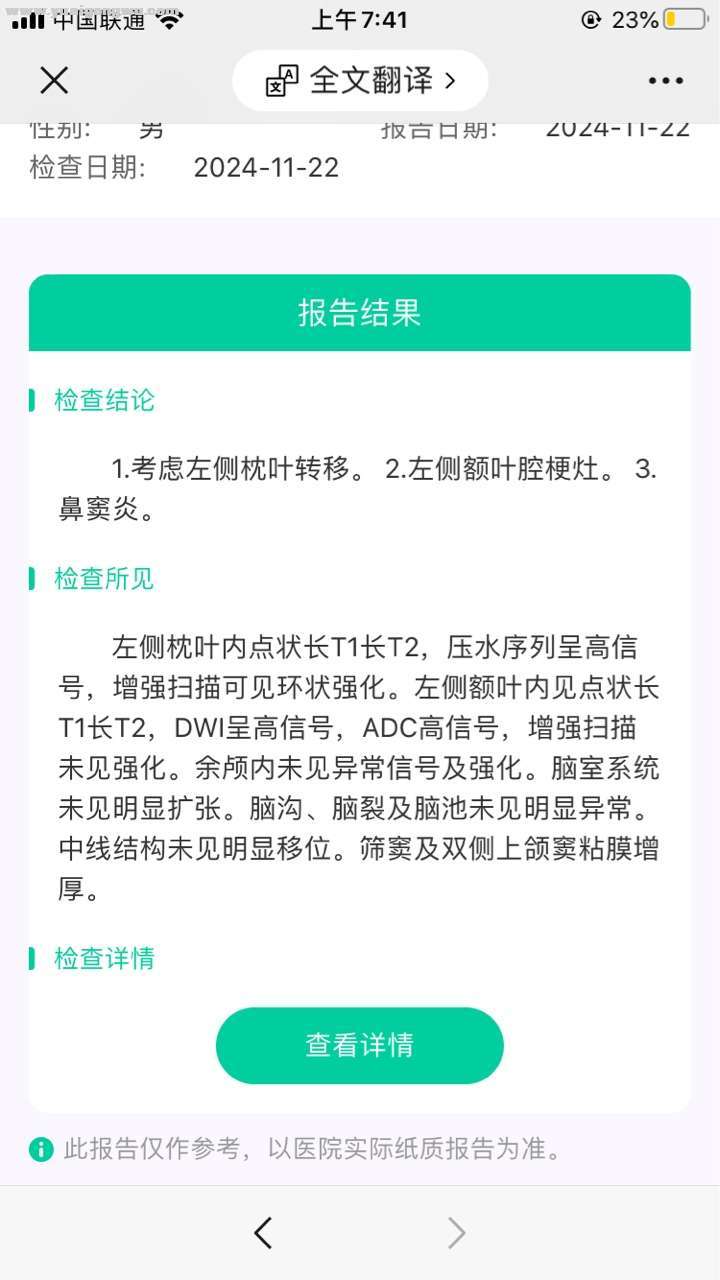This screenshot has width=720, height=1280.
Task: Go back with the bottom left arrow
Action: coord(263,1233)
